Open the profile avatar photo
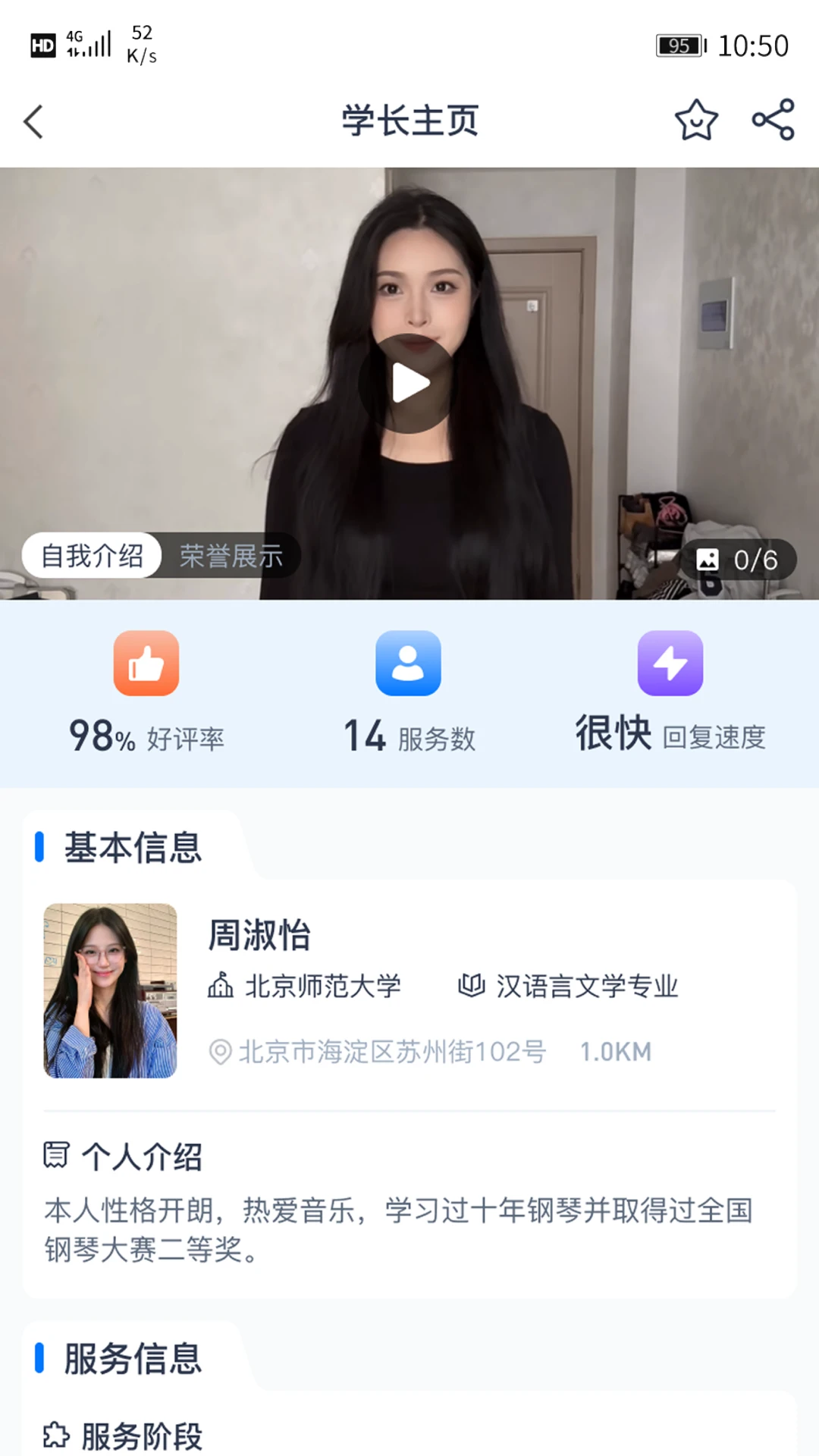Image resolution: width=819 pixels, height=1456 pixels. point(109,990)
